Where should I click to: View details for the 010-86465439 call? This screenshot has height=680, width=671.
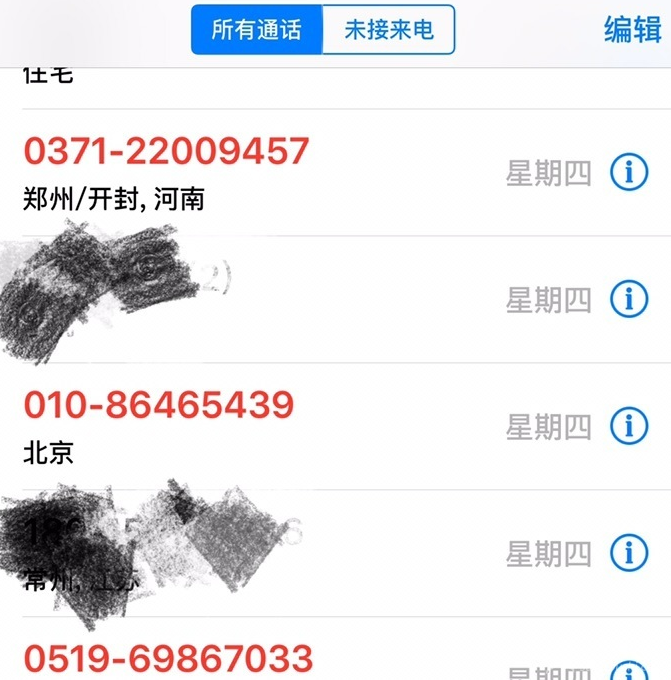click(x=629, y=427)
